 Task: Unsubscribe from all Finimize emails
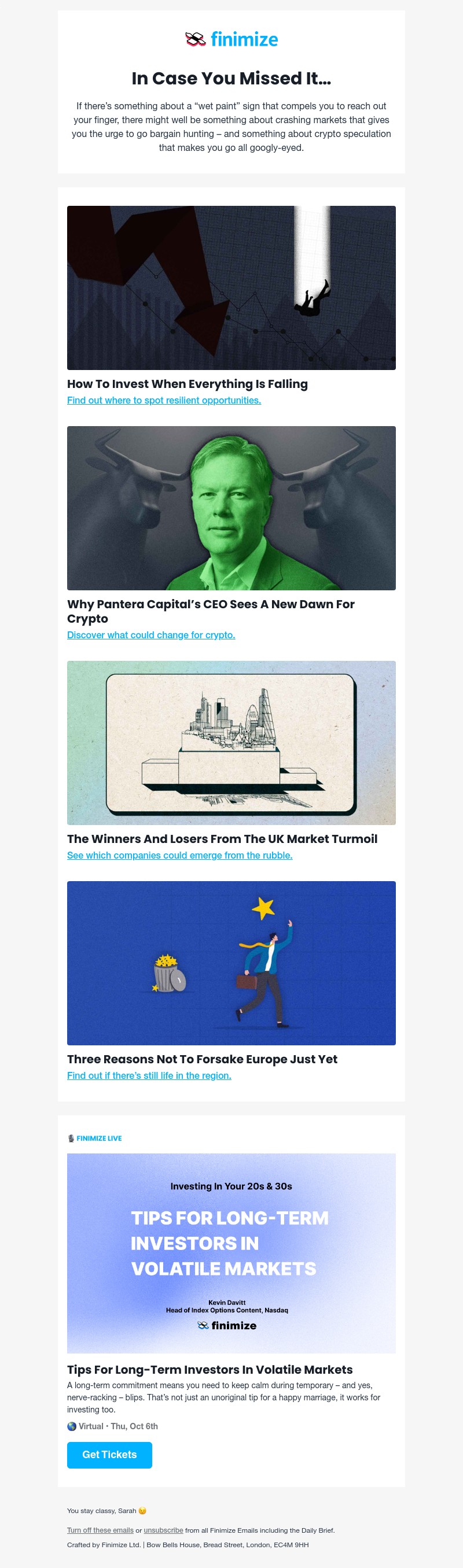pyautogui.click(x=163, y=1530)
